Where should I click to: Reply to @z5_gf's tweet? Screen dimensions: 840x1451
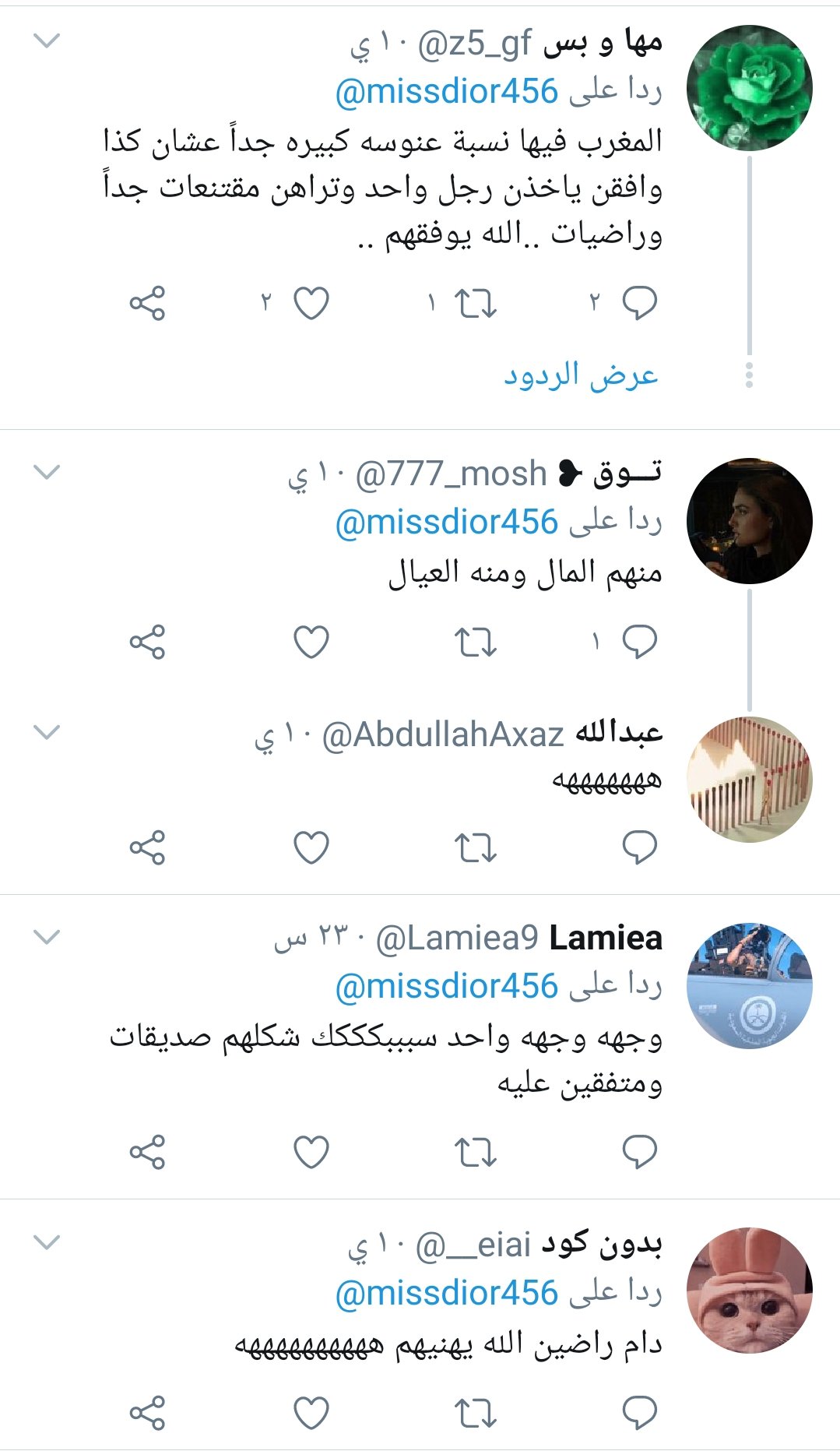point(640,304)
